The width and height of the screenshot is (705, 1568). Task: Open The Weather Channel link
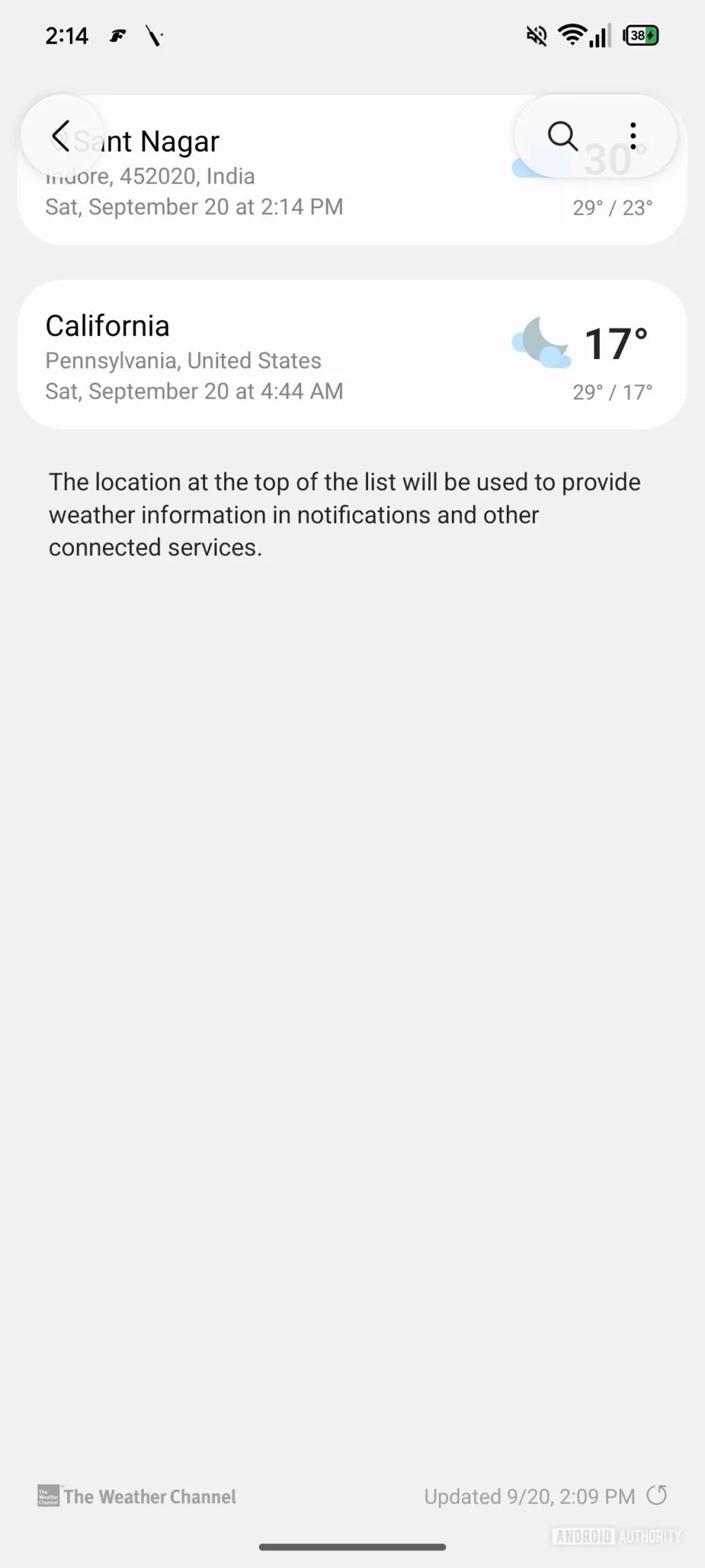(x=137, y=1496)
